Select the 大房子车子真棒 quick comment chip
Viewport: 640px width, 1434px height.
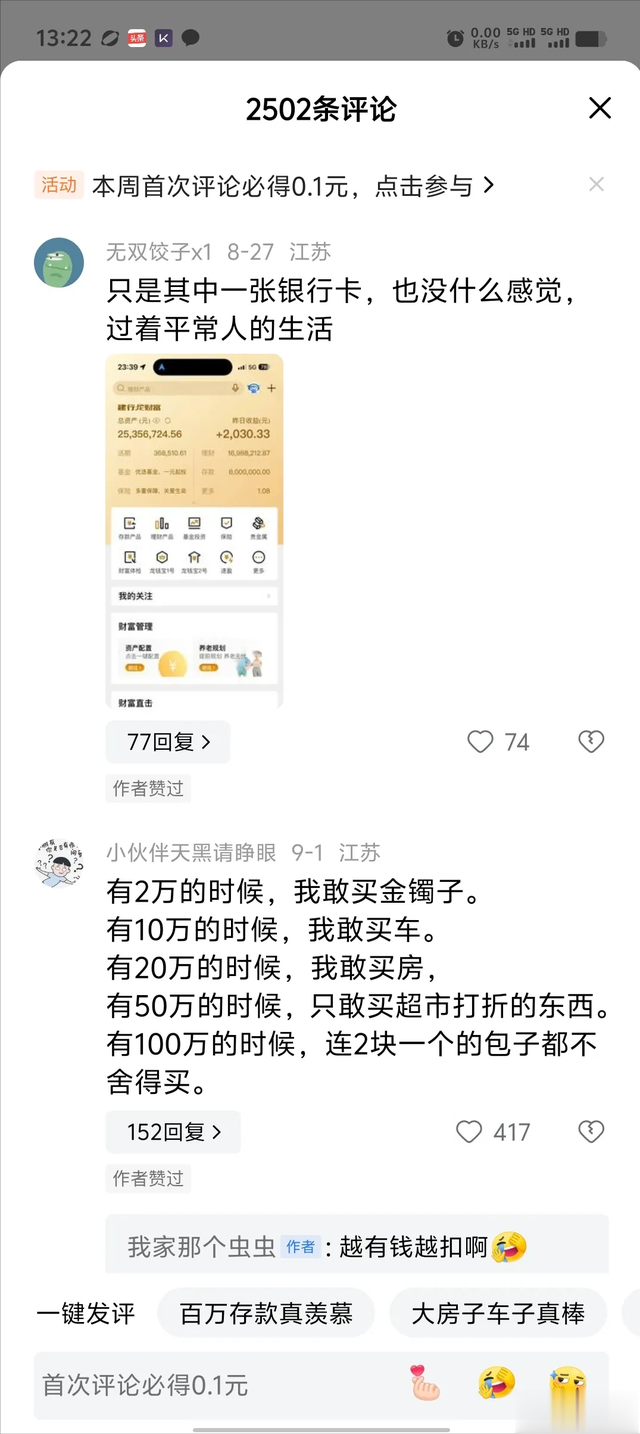[x=498, y=1313]
